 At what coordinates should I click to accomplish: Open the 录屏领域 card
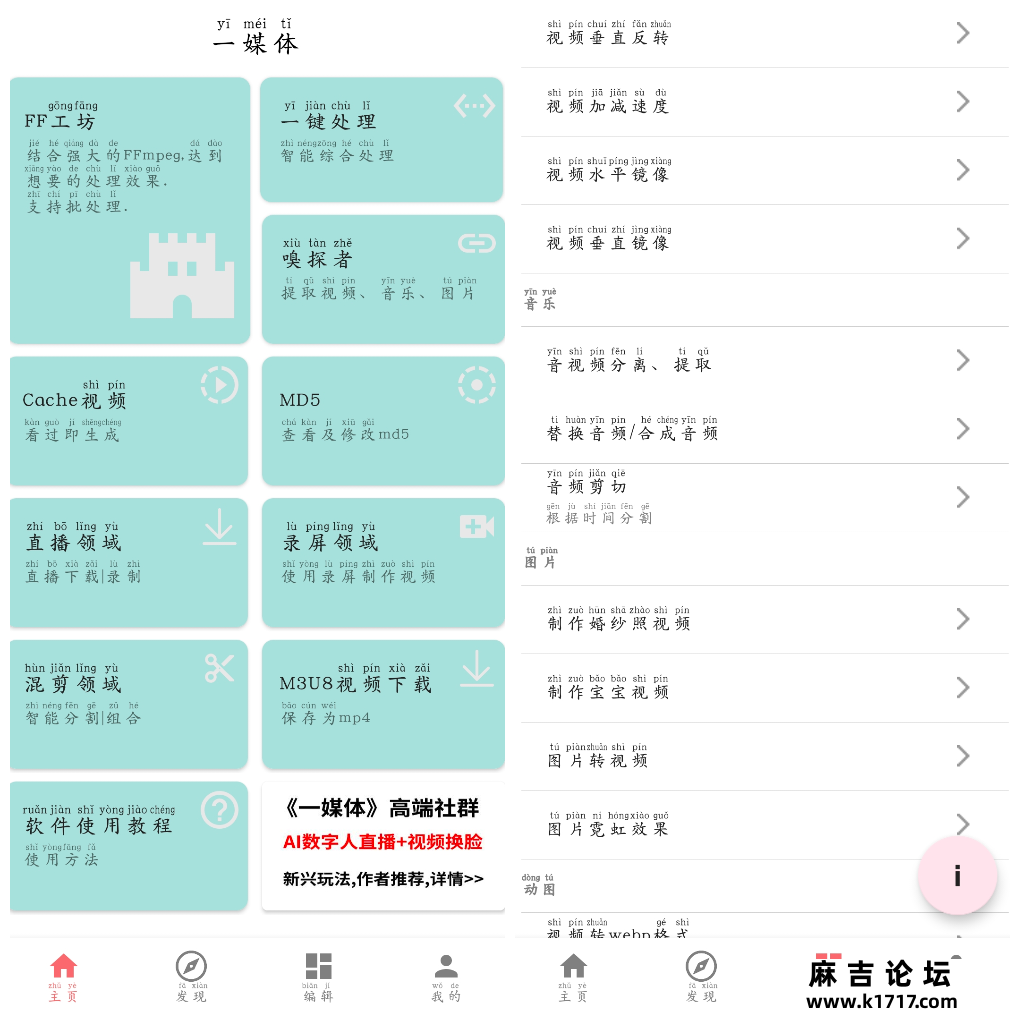tap(382, 563)
